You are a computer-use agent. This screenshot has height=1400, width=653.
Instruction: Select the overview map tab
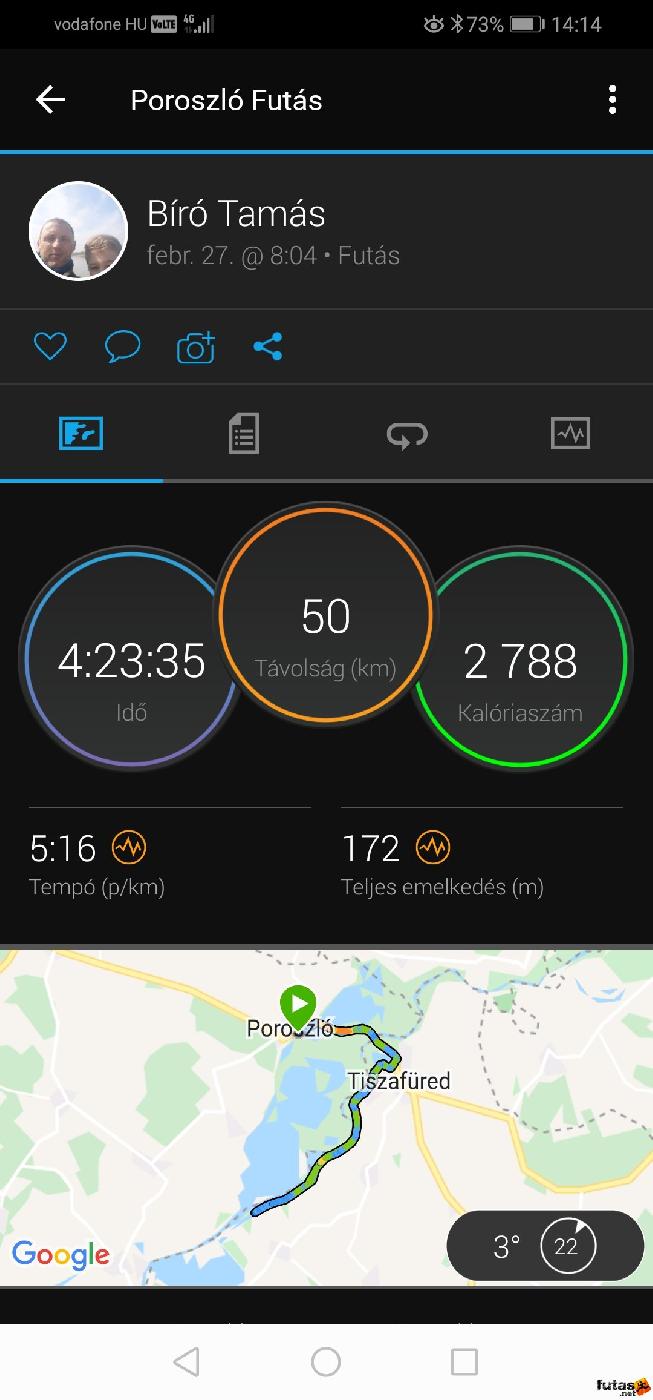click(81, 434)
